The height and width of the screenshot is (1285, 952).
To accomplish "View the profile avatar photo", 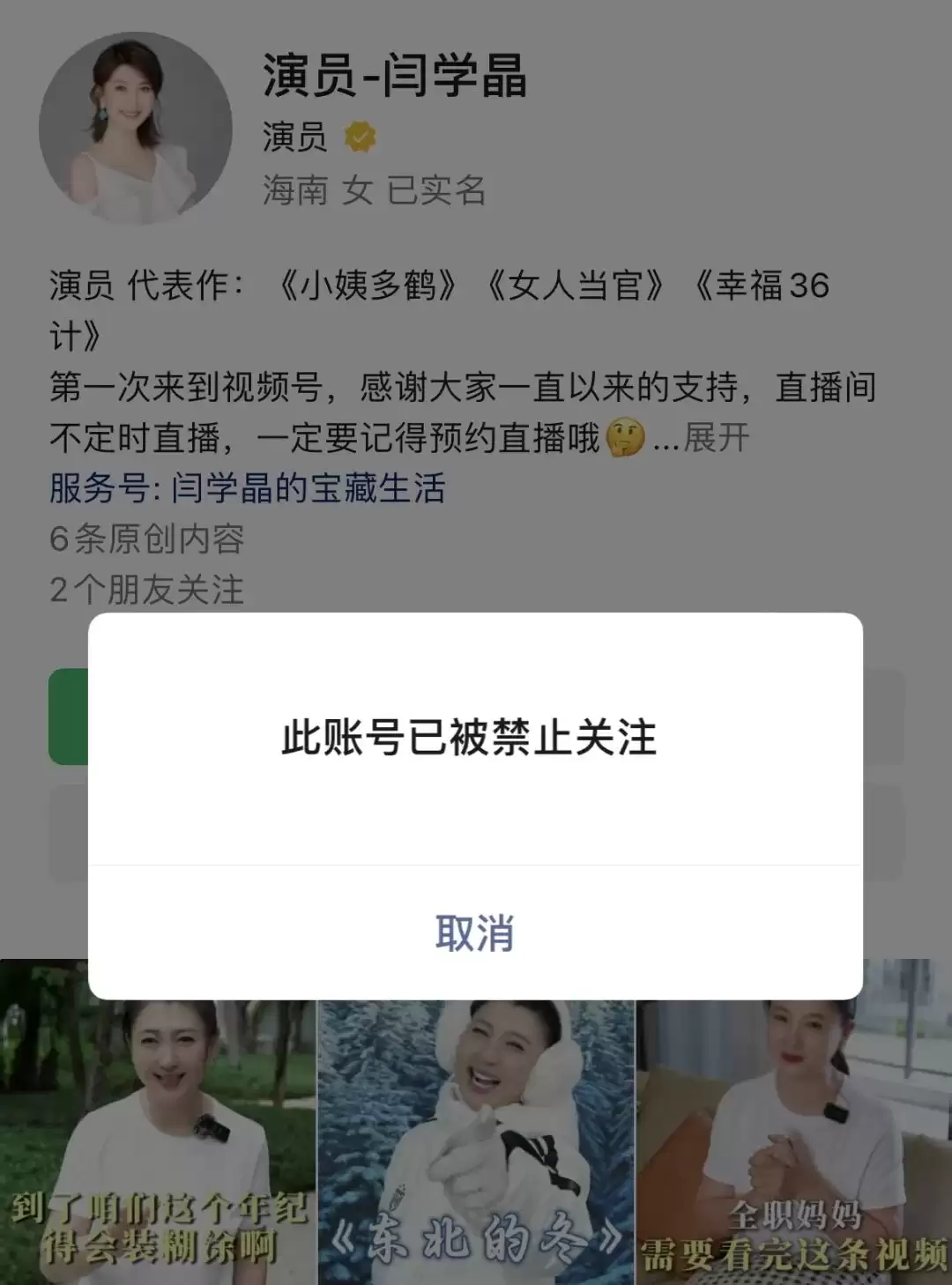I will tap(135, 129).
